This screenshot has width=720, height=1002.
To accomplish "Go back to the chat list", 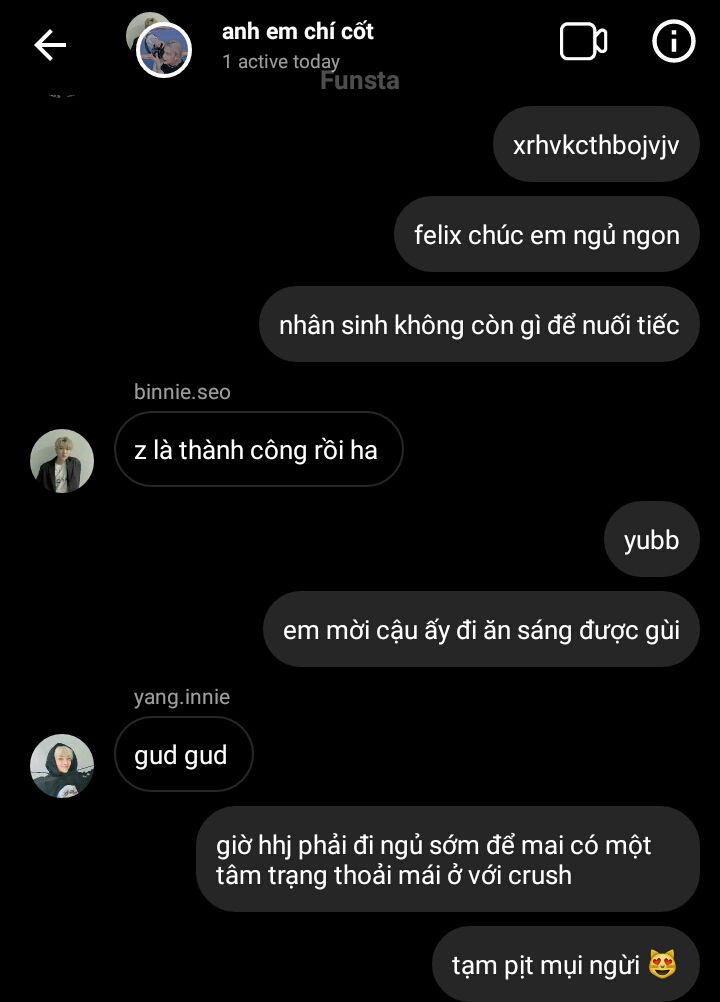I will [x=49, y=44].
